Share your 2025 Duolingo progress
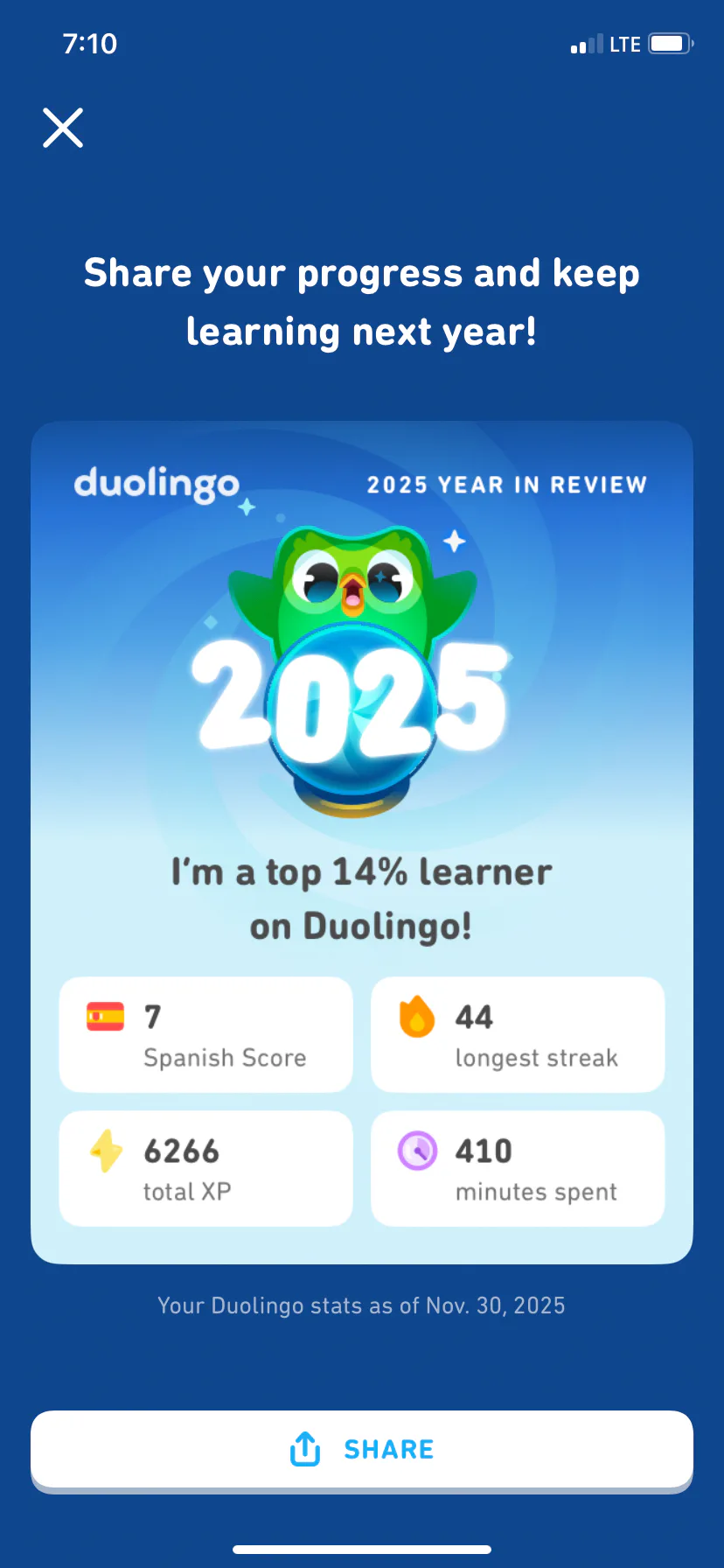724x1568 pixels. coord(362,1449)
